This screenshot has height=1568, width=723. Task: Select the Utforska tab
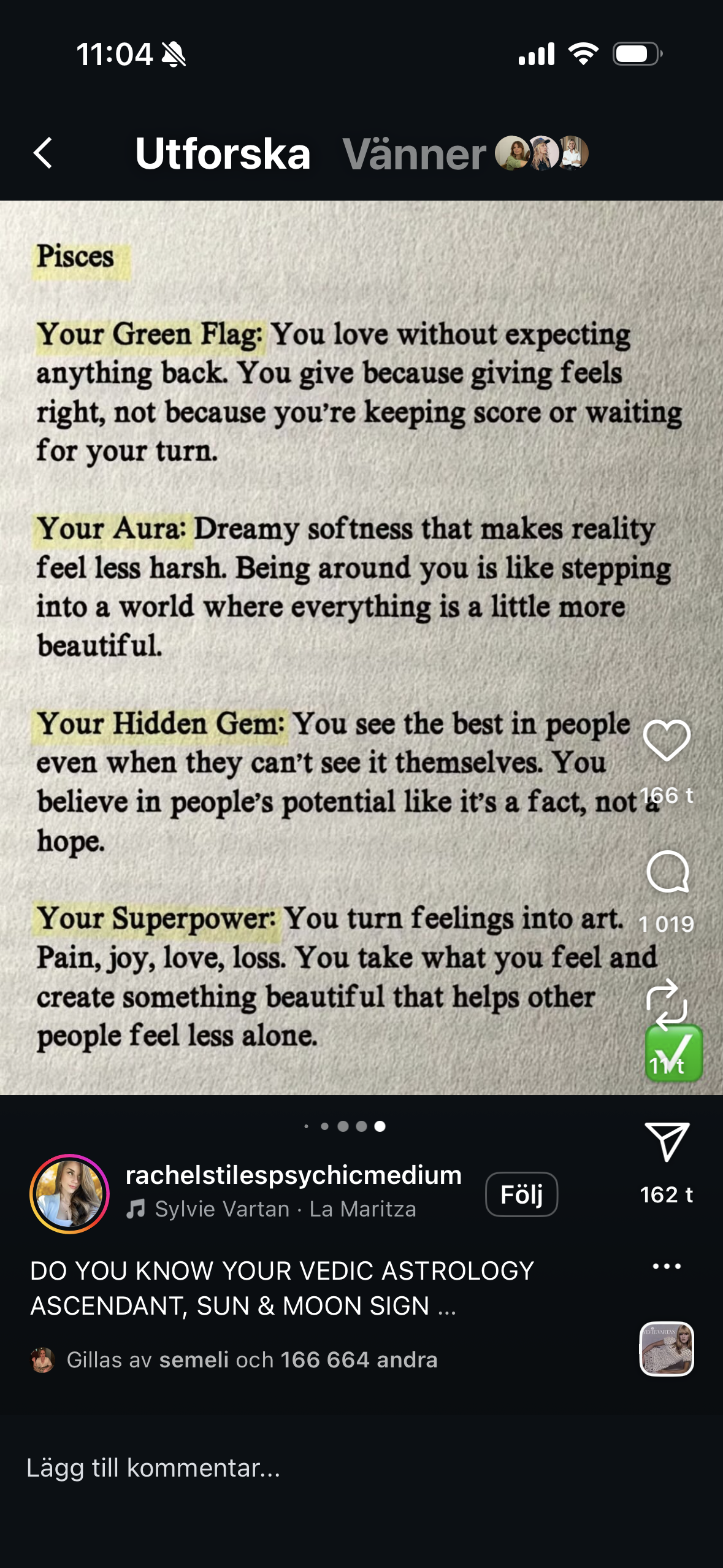click(x=223, y=153)
